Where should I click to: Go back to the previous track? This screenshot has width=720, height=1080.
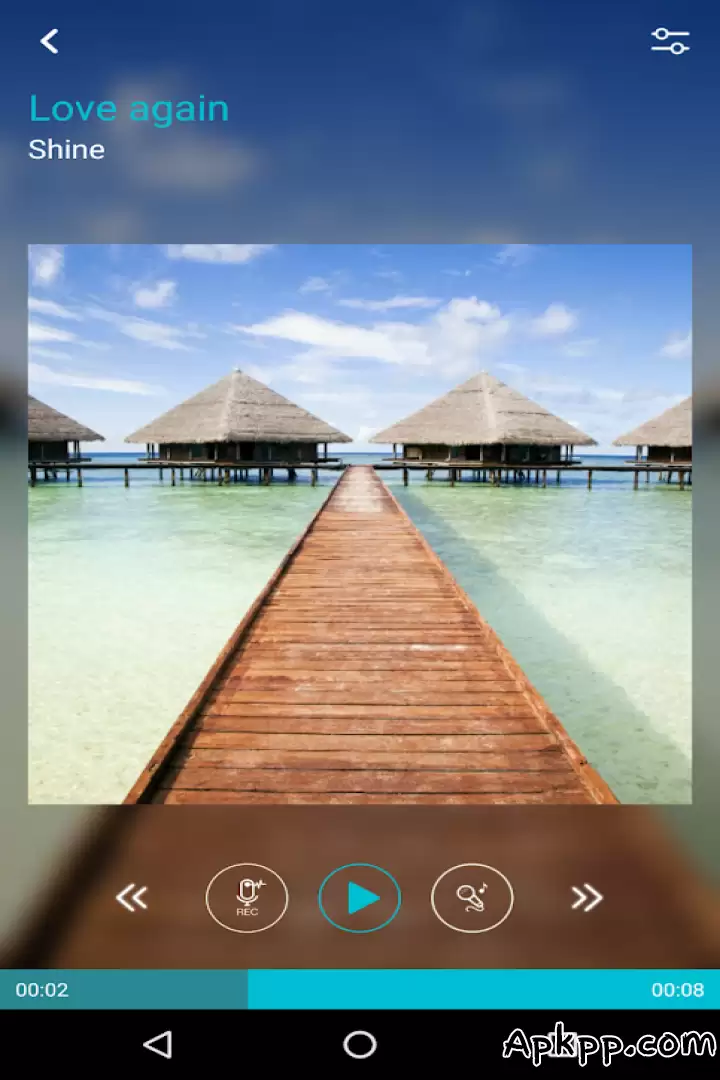pos(133,898)
